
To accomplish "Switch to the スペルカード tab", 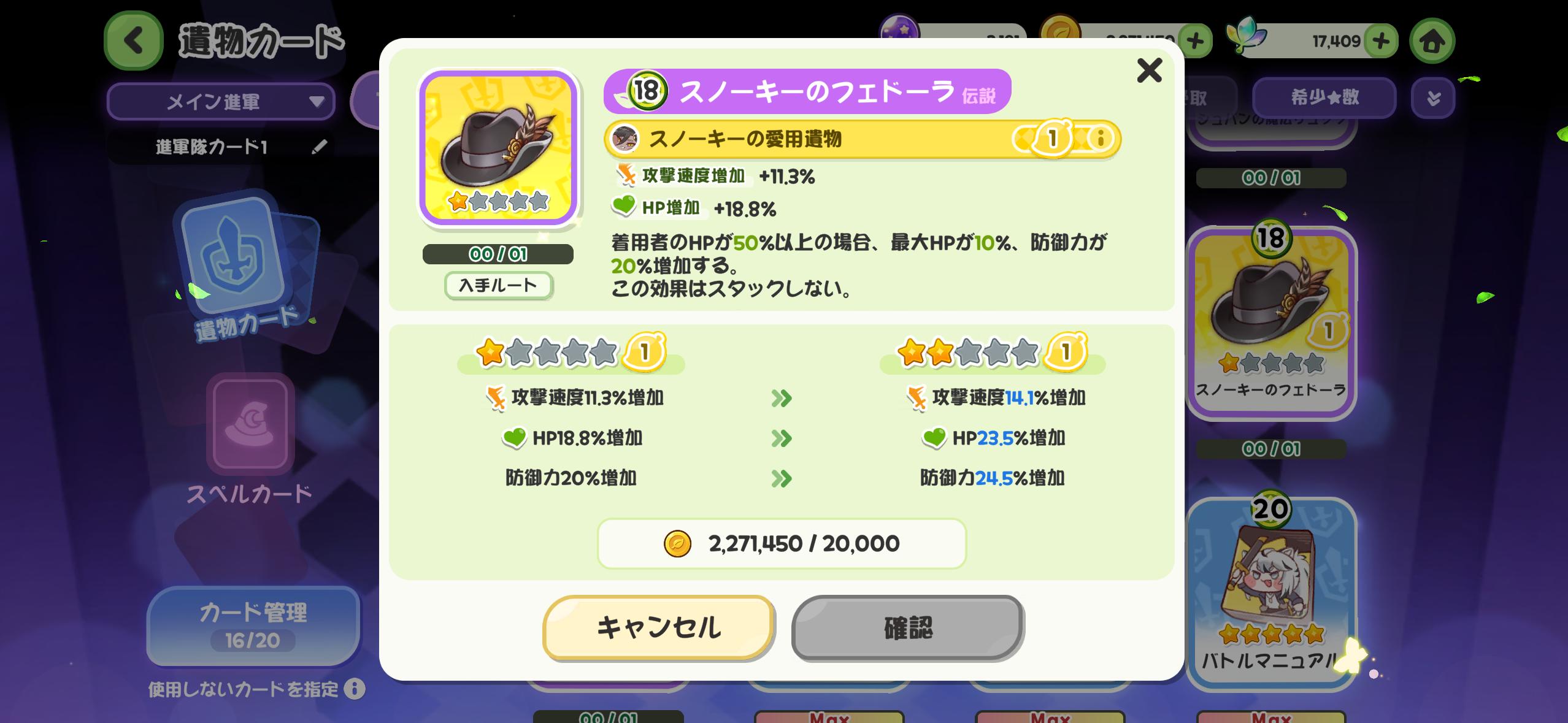I will [250, 442].
